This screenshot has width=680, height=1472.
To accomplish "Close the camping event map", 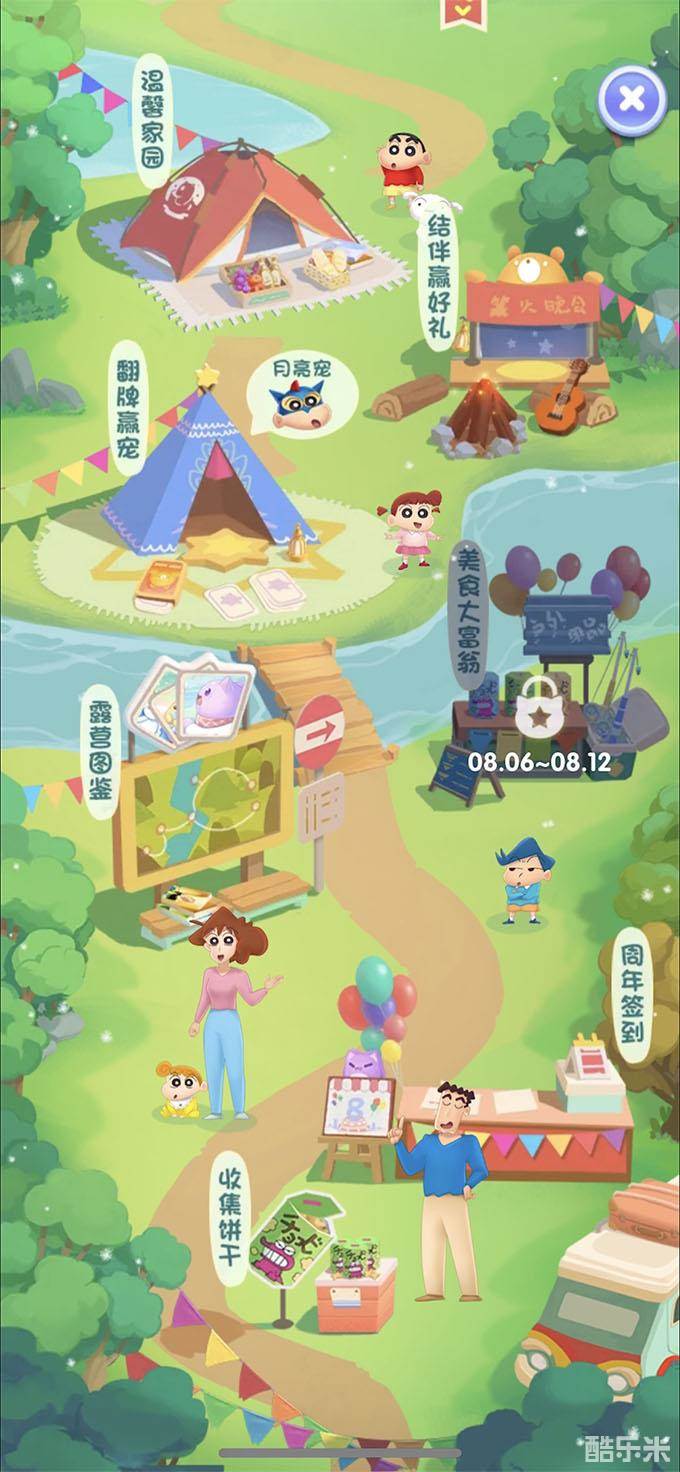I will tap(631, 98).
